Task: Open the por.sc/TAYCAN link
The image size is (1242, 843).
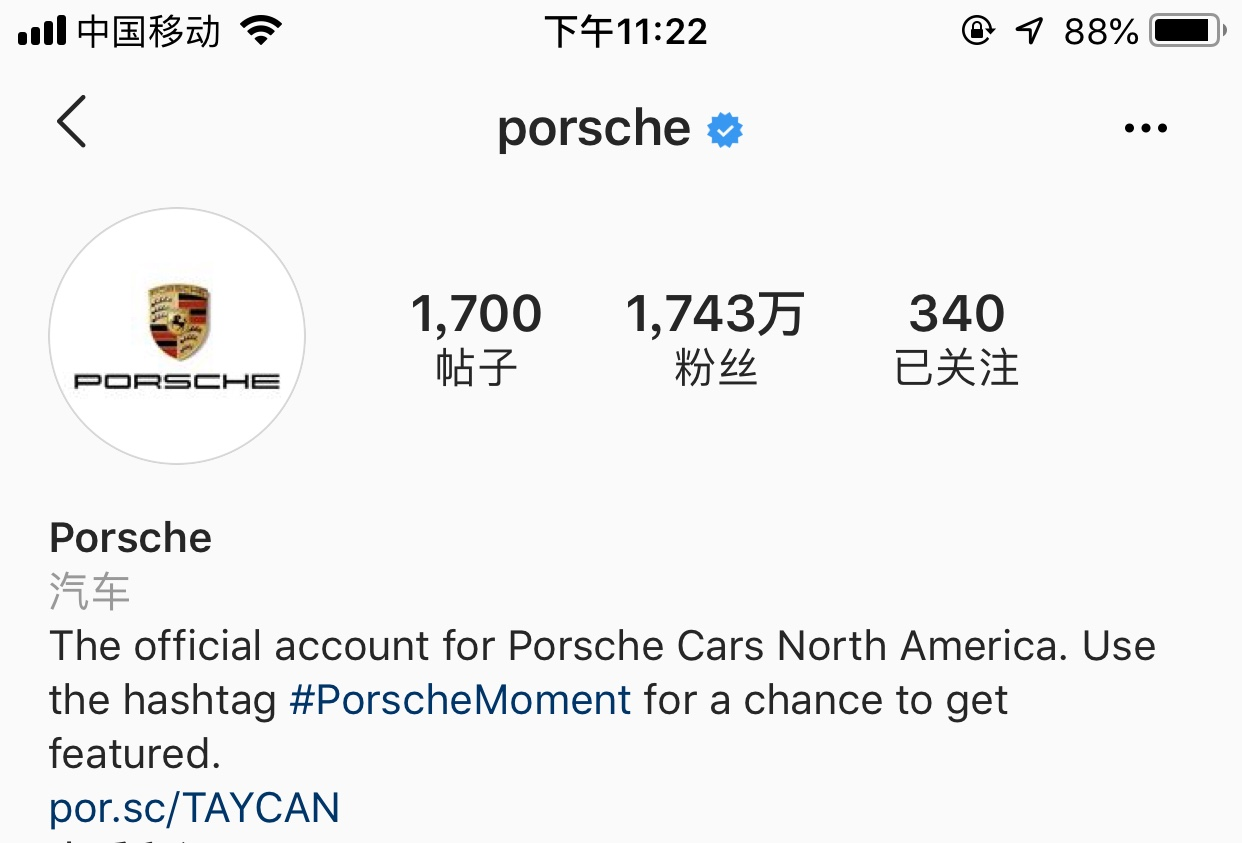Action: (x=195, y=807)
